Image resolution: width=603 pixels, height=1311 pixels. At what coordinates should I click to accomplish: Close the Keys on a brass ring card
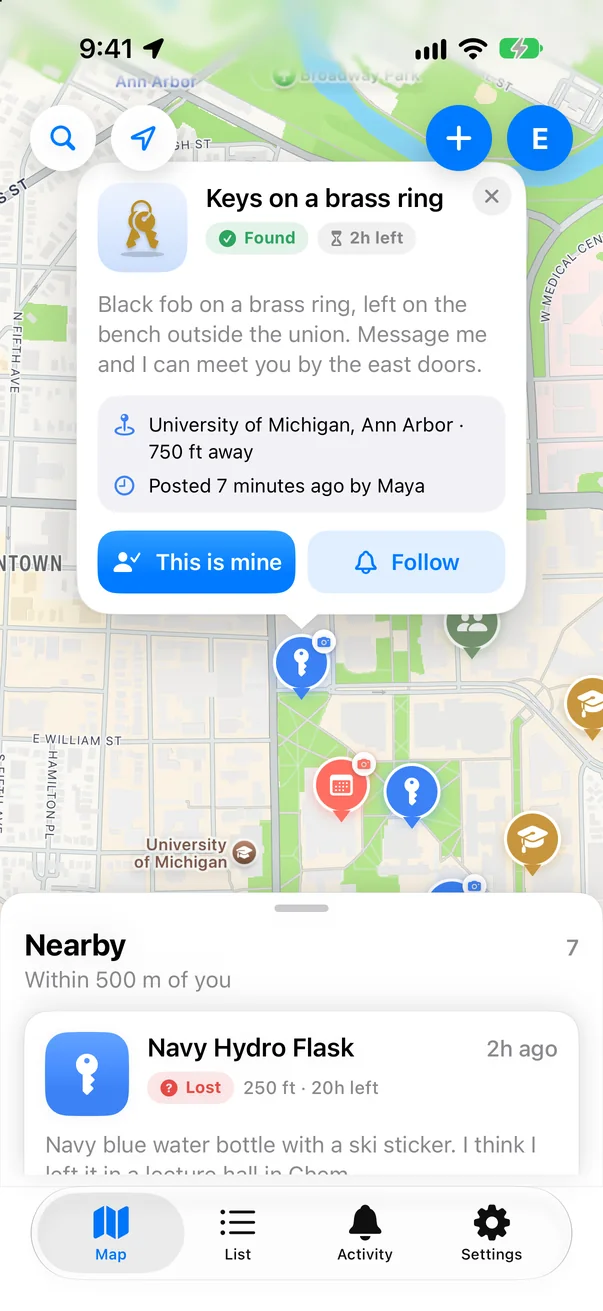point(491,197)
